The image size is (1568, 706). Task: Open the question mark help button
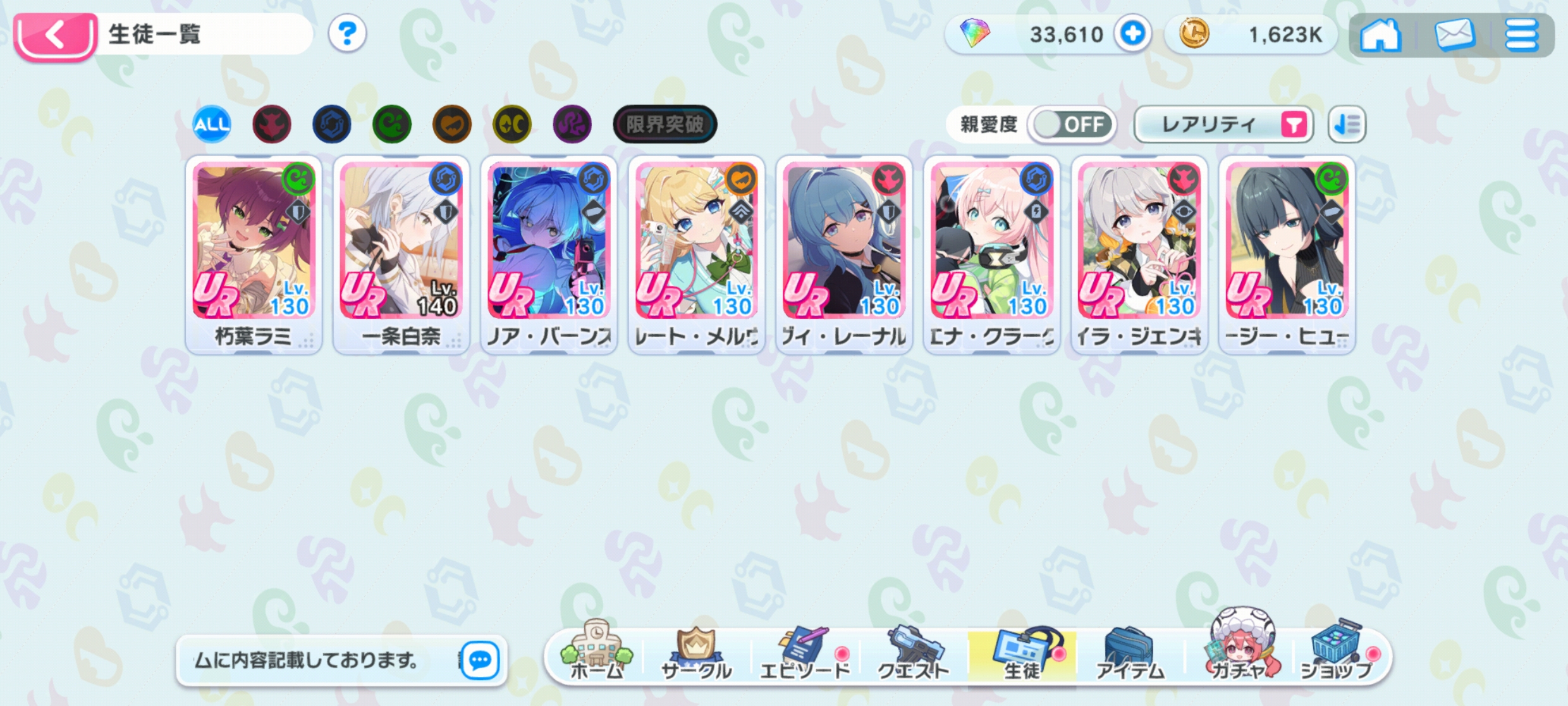(347, 34)
